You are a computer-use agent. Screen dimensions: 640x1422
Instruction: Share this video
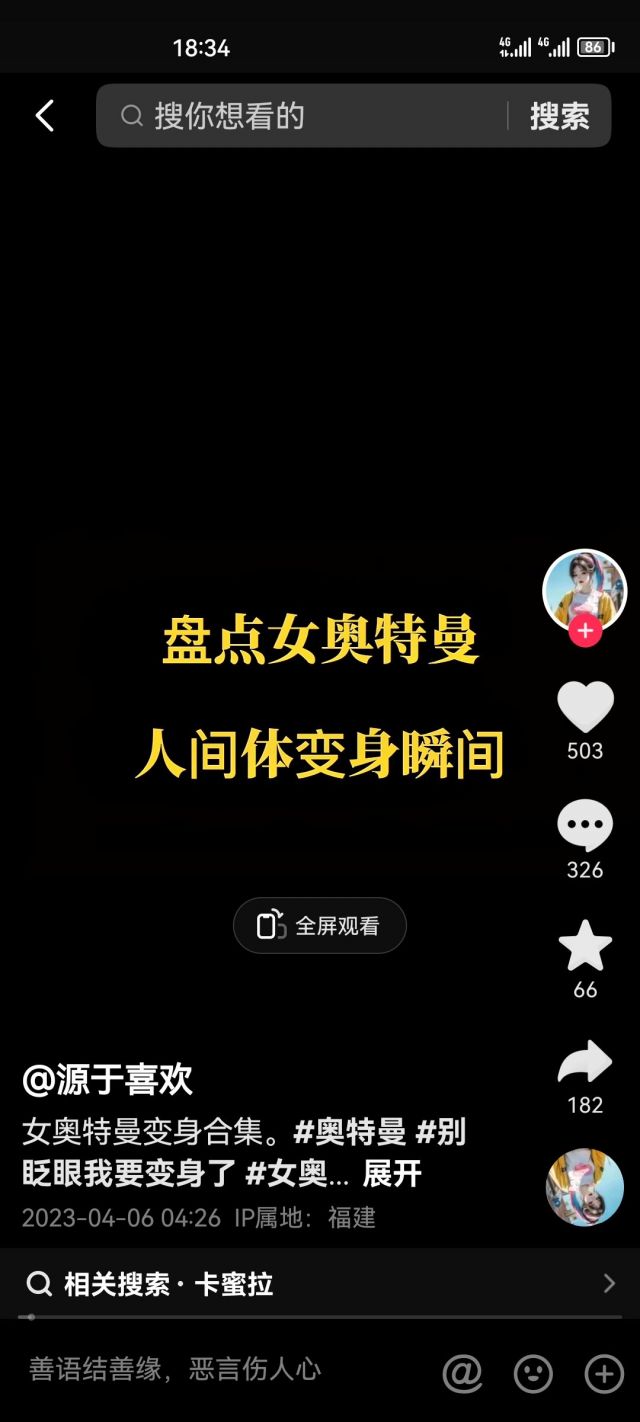pos(585,1064)
